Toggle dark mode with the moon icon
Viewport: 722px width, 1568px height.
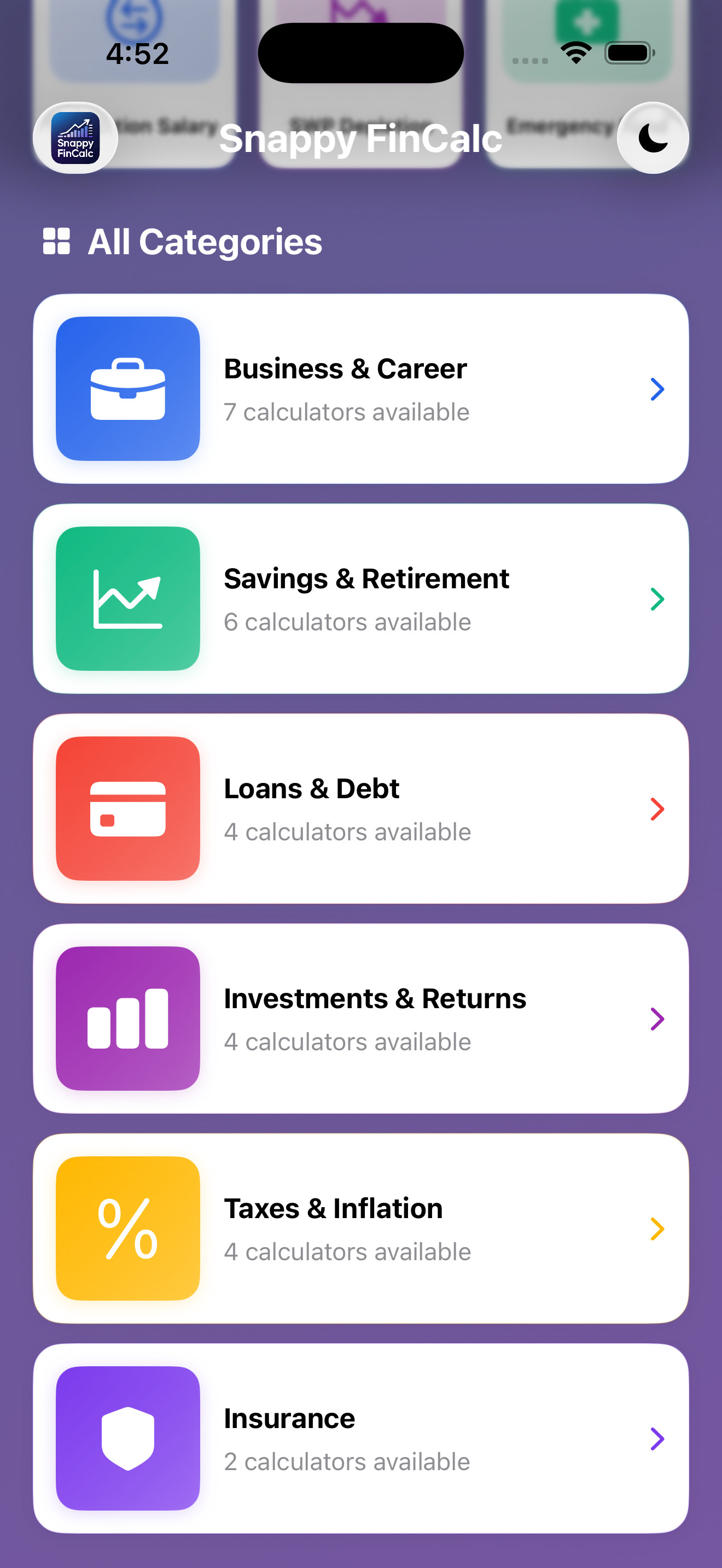tap(653, 139)
